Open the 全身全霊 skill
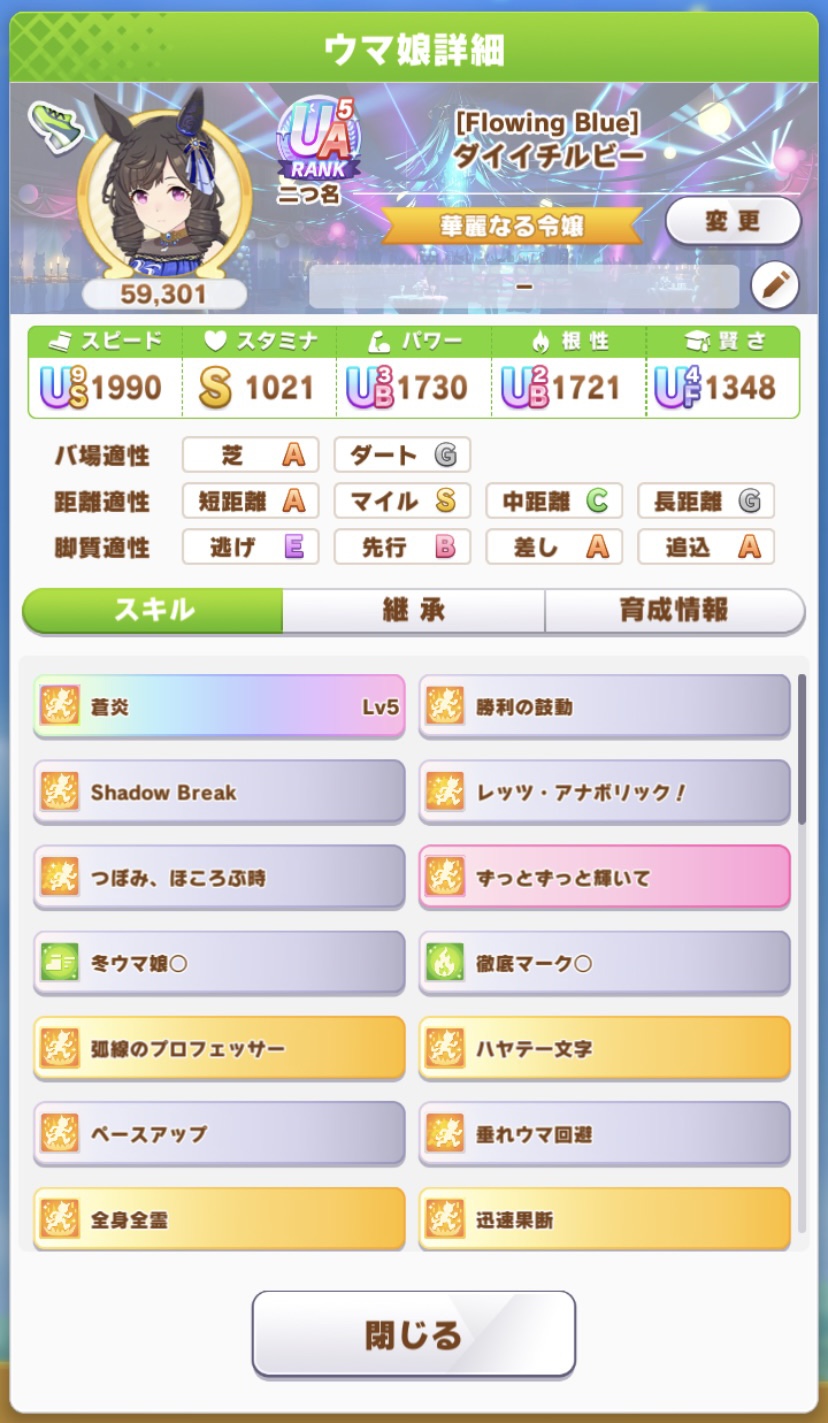This screenshot has height=1423, width=828. coord(219,1219)
